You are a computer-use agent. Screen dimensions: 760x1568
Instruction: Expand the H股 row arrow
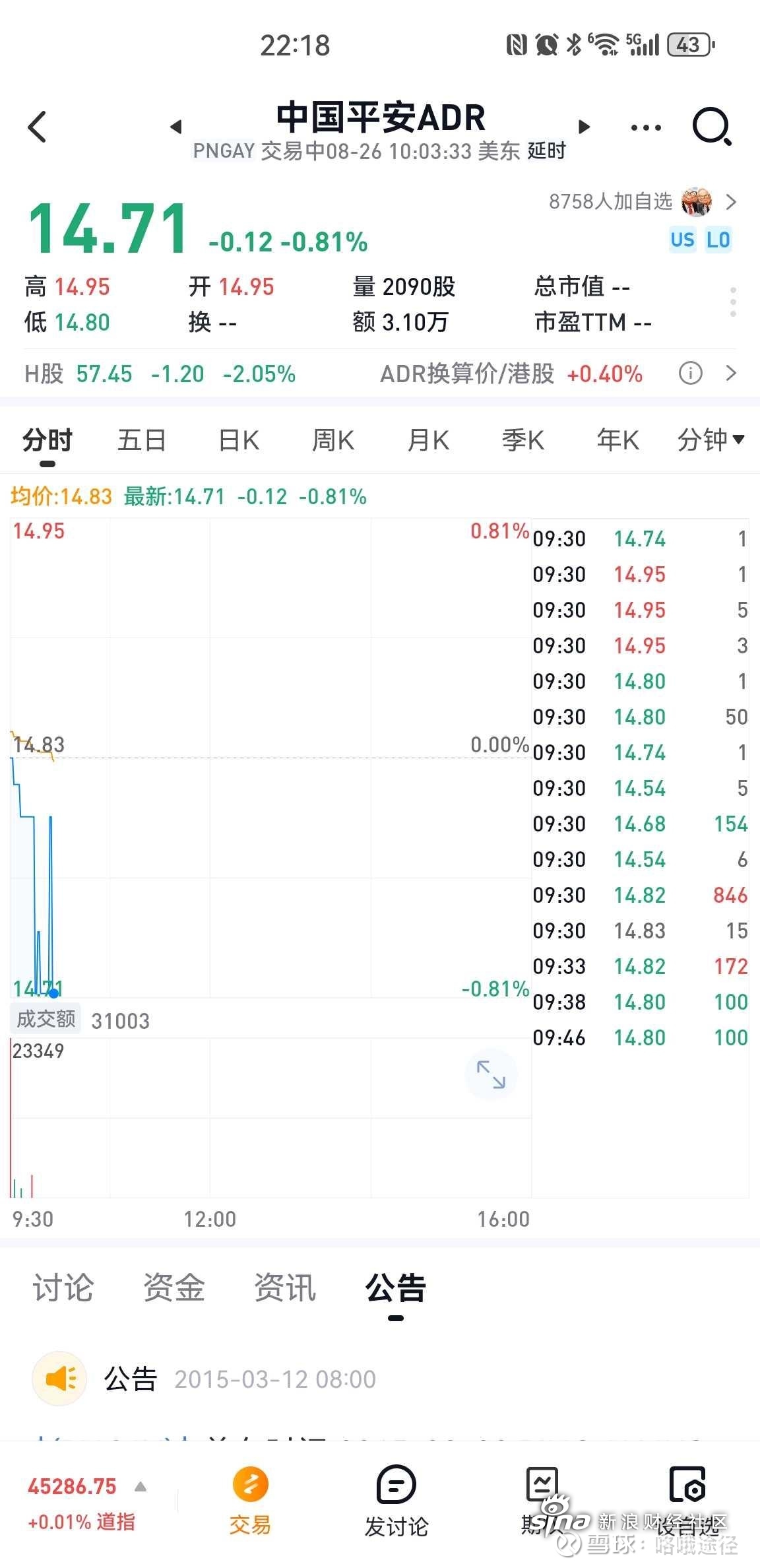click(x=732, y=373)
